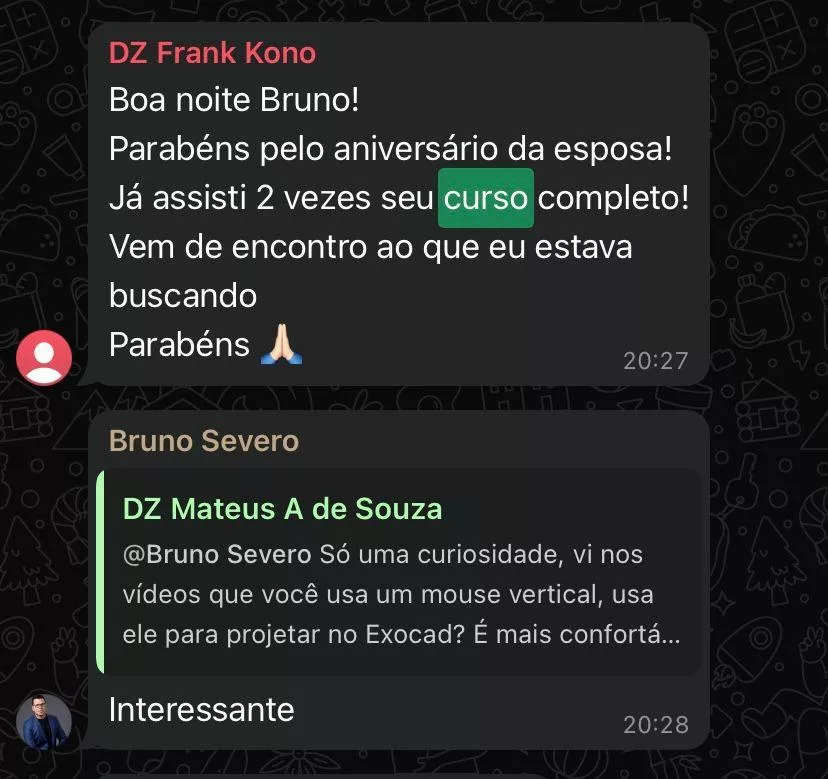Jump to quoted DZ Mateus A de Souza message
The image size is (828, 779).
pyautogui.click(x=400, y=572)
